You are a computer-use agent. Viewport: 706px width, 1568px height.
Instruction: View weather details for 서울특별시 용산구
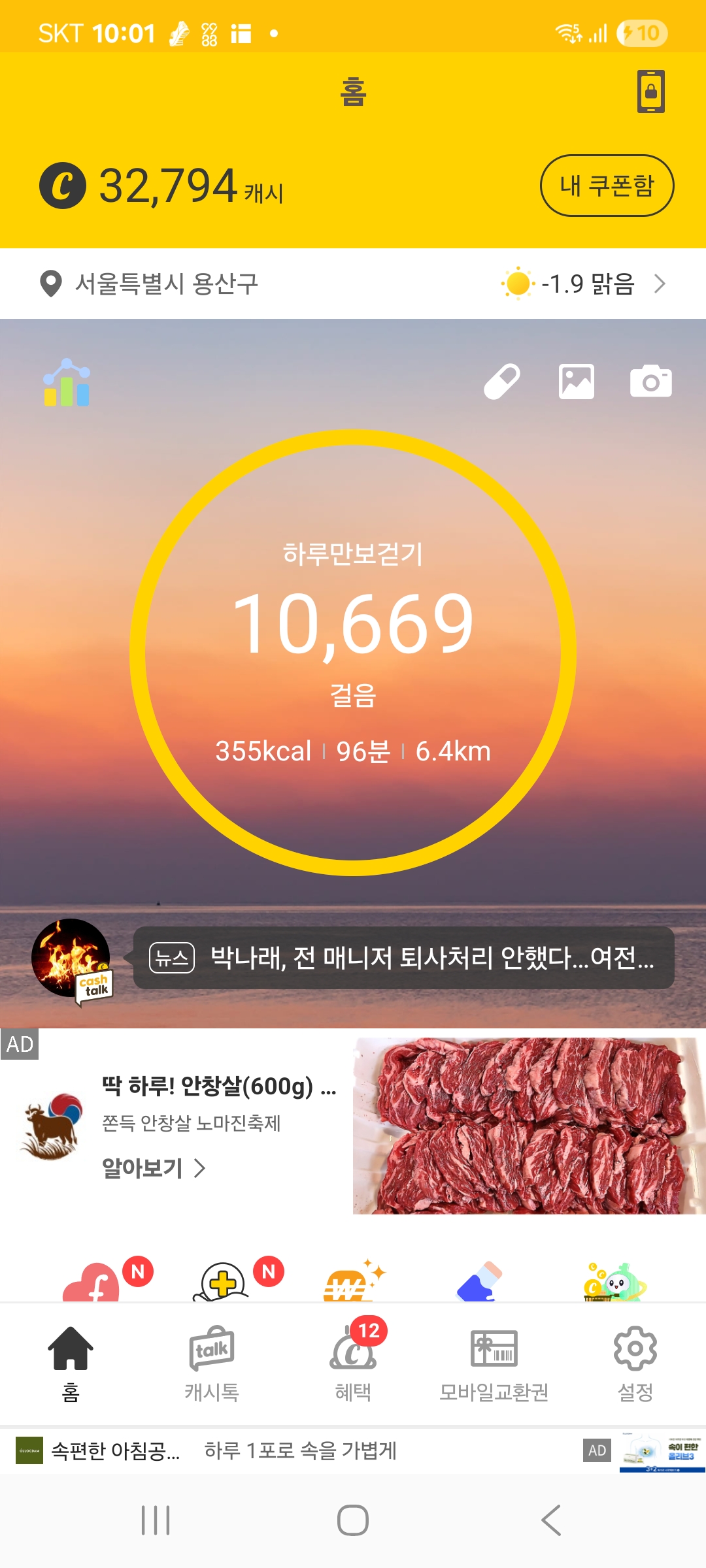coord(582,284)
